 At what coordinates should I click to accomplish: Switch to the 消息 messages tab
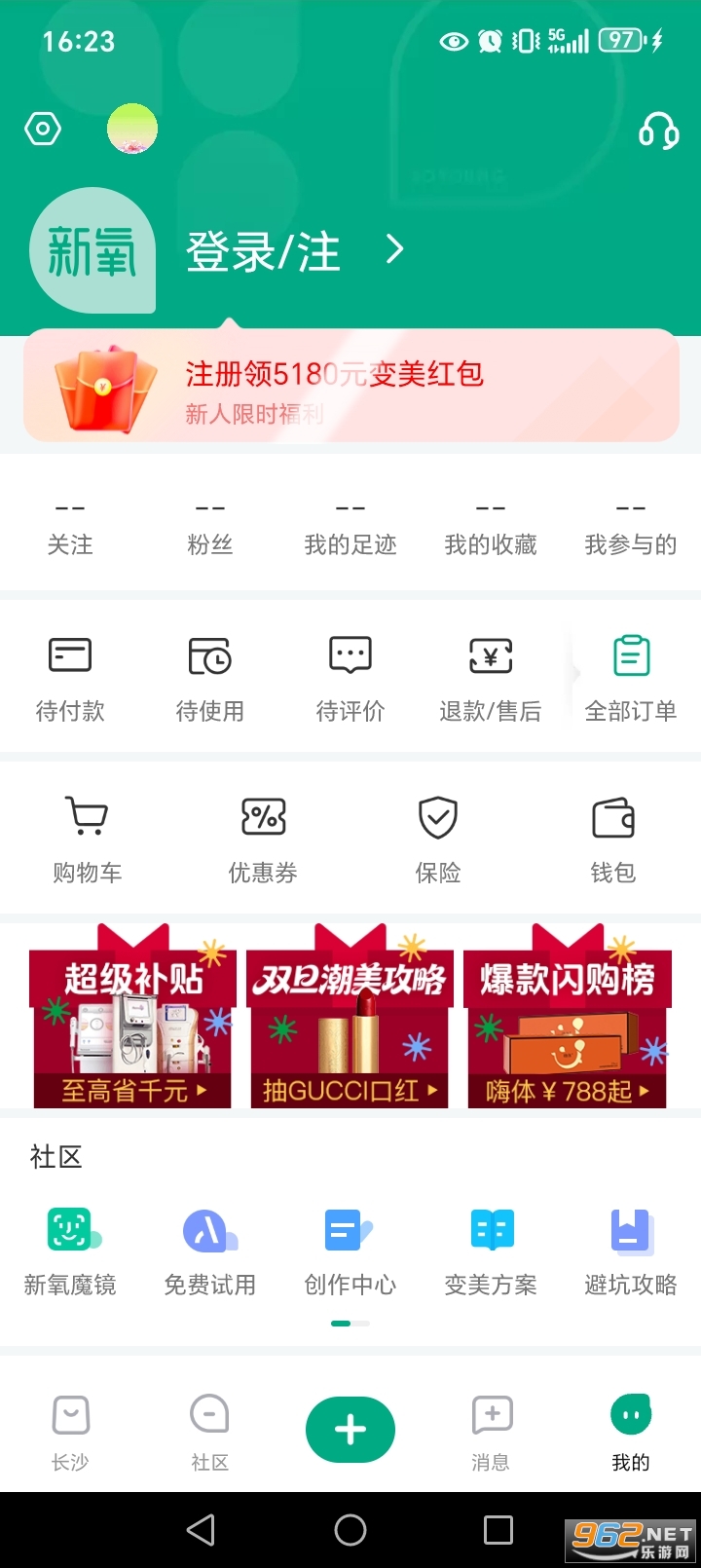490,1430
